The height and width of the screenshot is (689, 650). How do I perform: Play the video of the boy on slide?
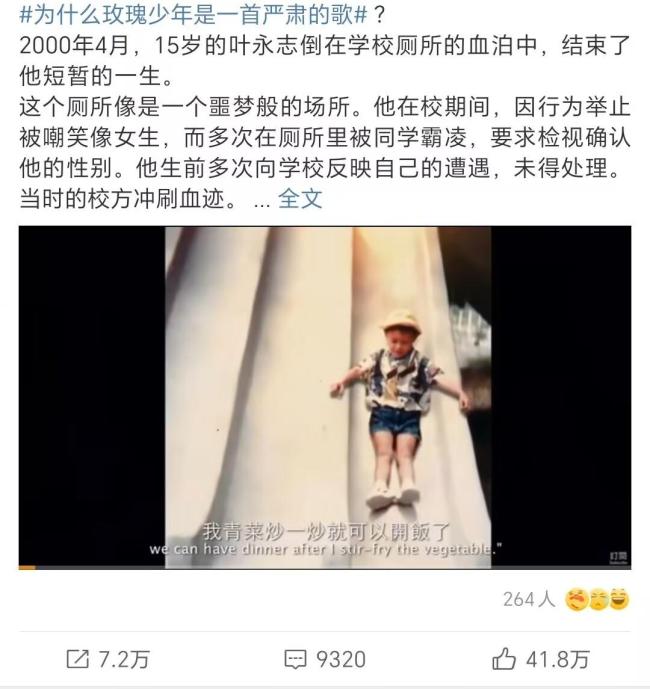coord(325,398)
